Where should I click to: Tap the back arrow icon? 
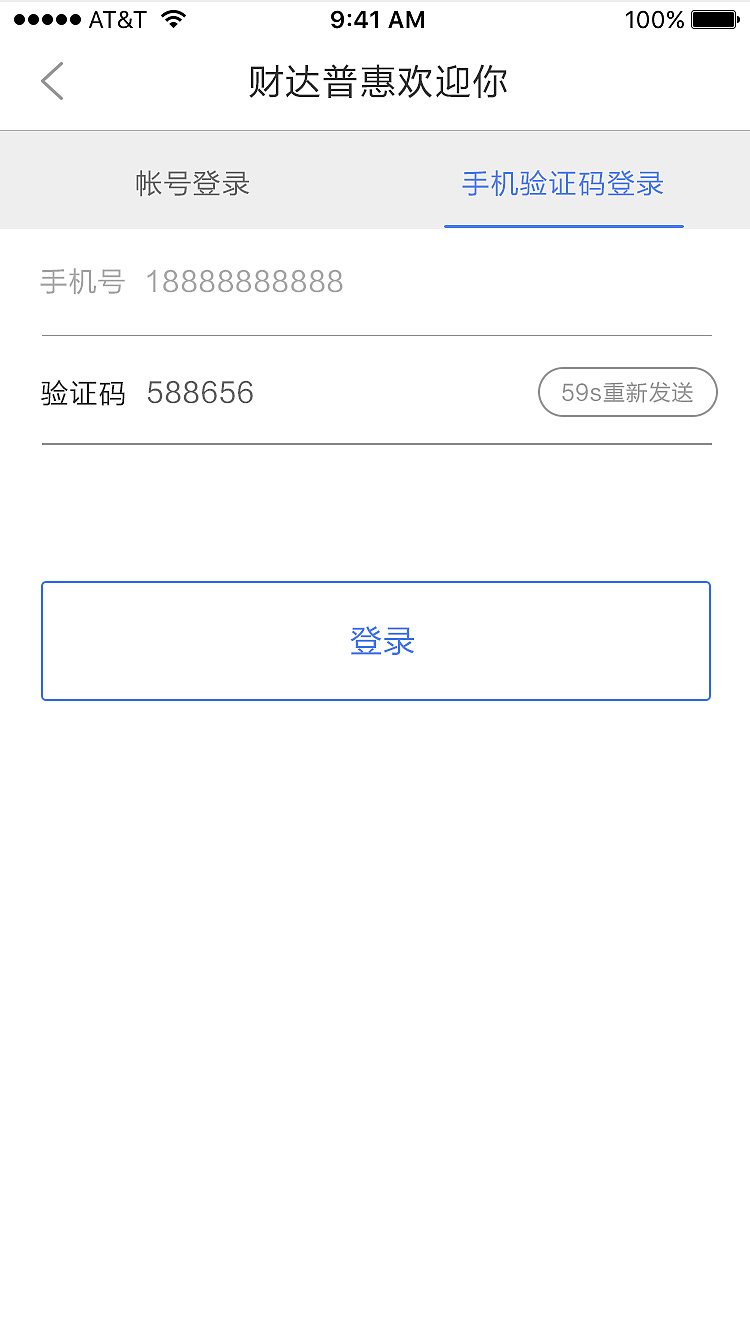pyautogui.click(x=51, y=81)
